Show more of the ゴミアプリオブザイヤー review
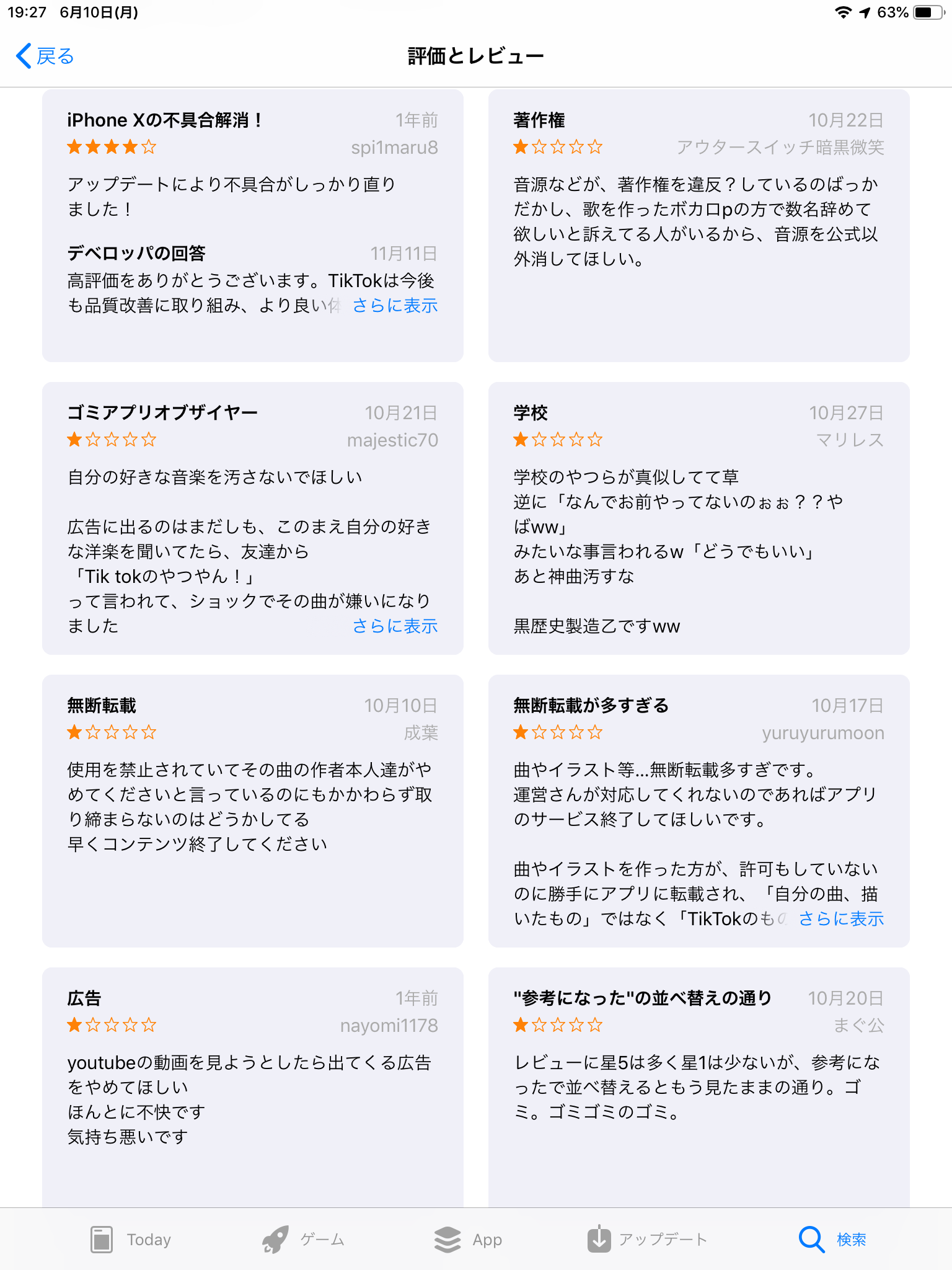The height and width of the screenshot is (1270, 952). pos(395,626)
